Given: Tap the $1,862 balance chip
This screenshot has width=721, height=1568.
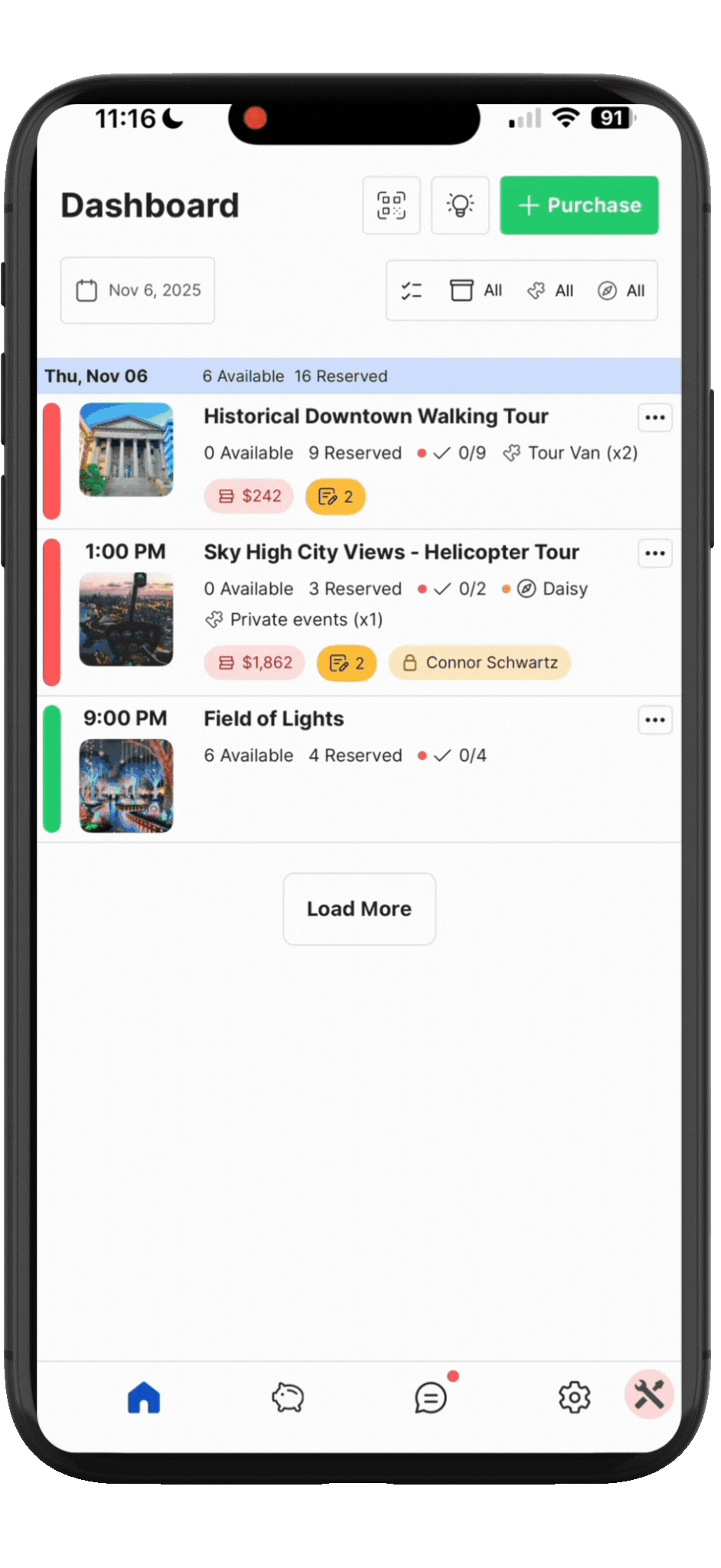Looking at the screenshot, I should pyautogui.click(x=255, y=662).
